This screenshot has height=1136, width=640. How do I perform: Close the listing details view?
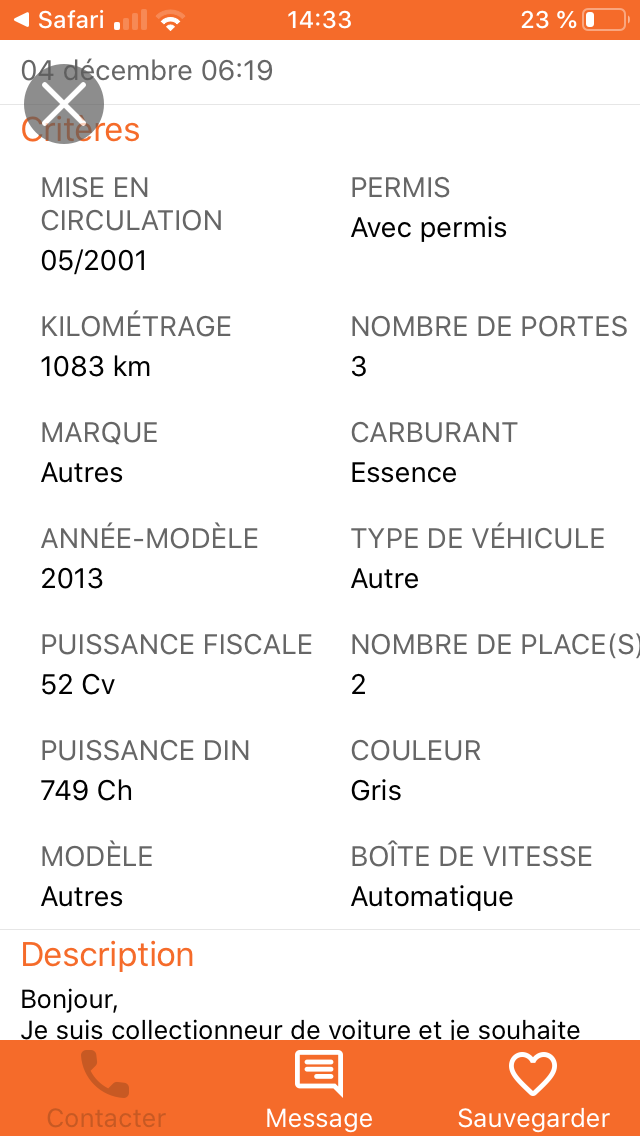point(64,104)
